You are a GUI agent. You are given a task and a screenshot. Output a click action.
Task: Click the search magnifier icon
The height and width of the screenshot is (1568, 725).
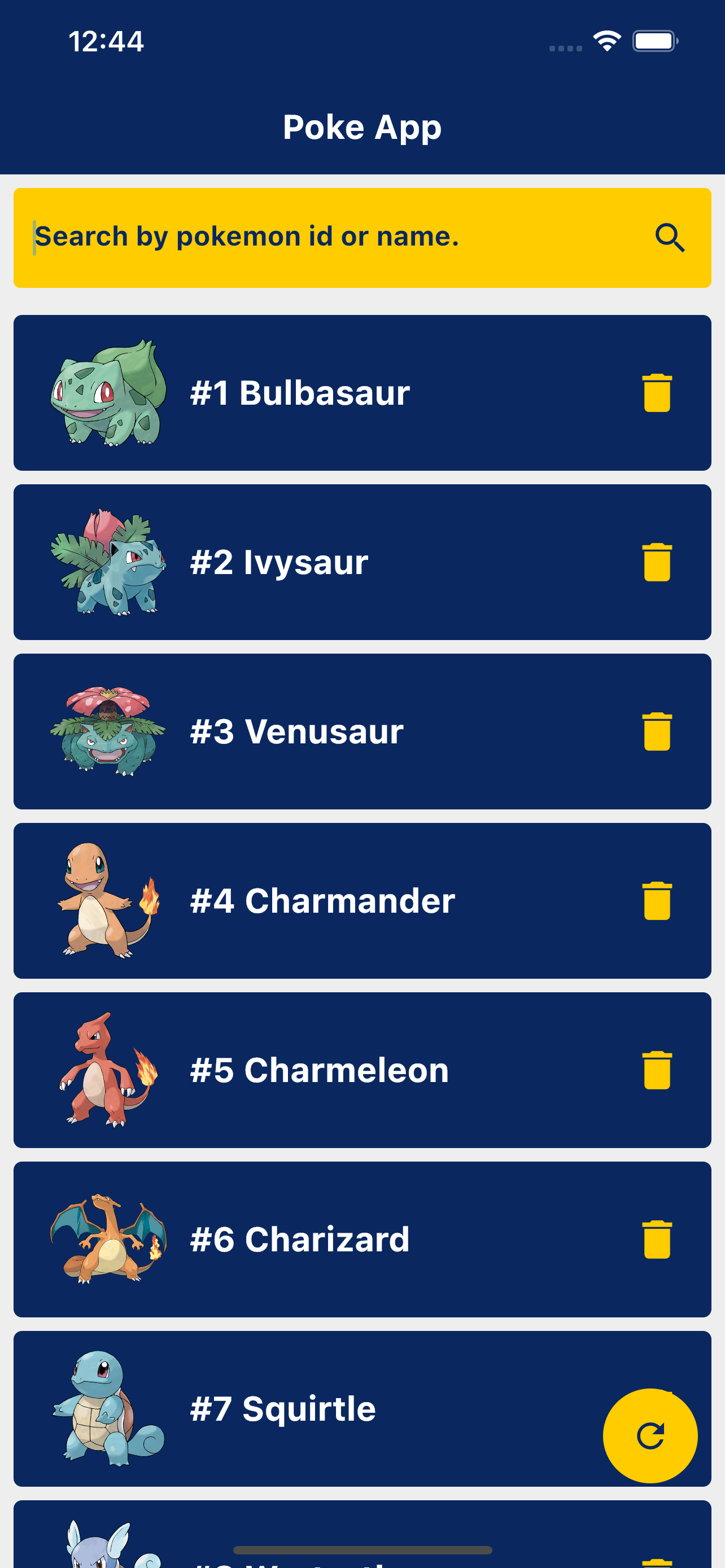pos(670,238)
